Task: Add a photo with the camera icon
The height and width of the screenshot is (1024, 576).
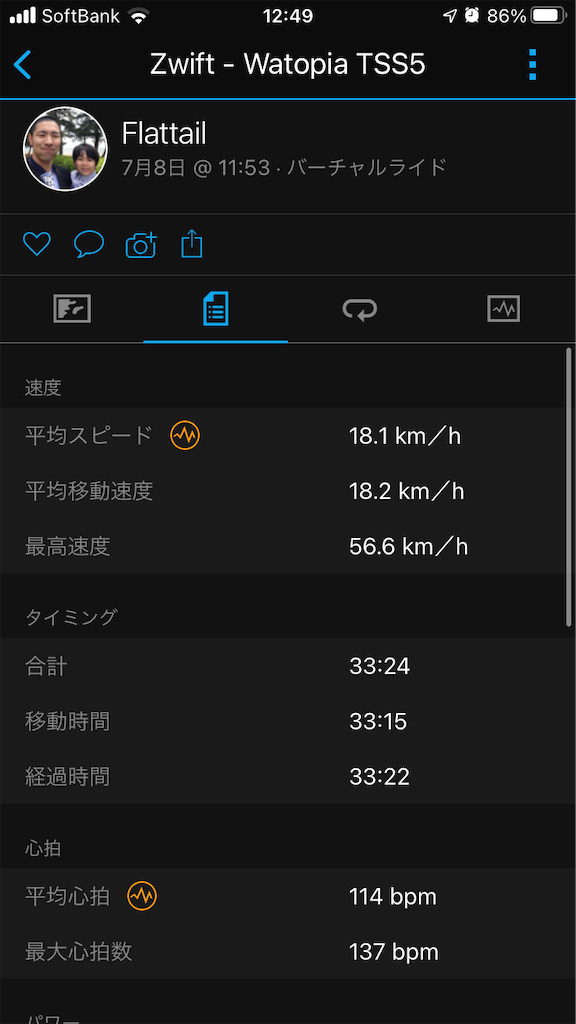Action: (141, 245)
